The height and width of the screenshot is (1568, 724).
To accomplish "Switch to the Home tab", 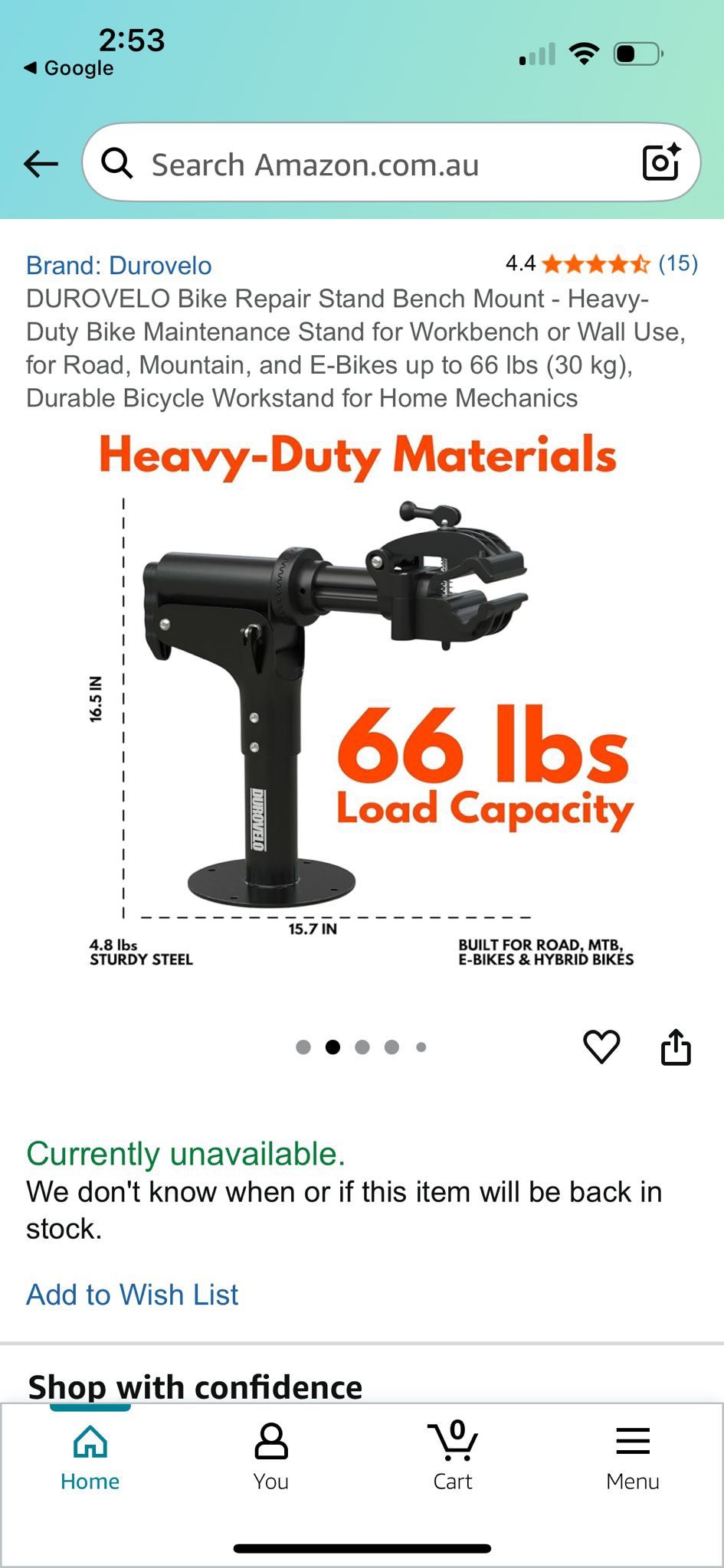I will (90, 1457).
